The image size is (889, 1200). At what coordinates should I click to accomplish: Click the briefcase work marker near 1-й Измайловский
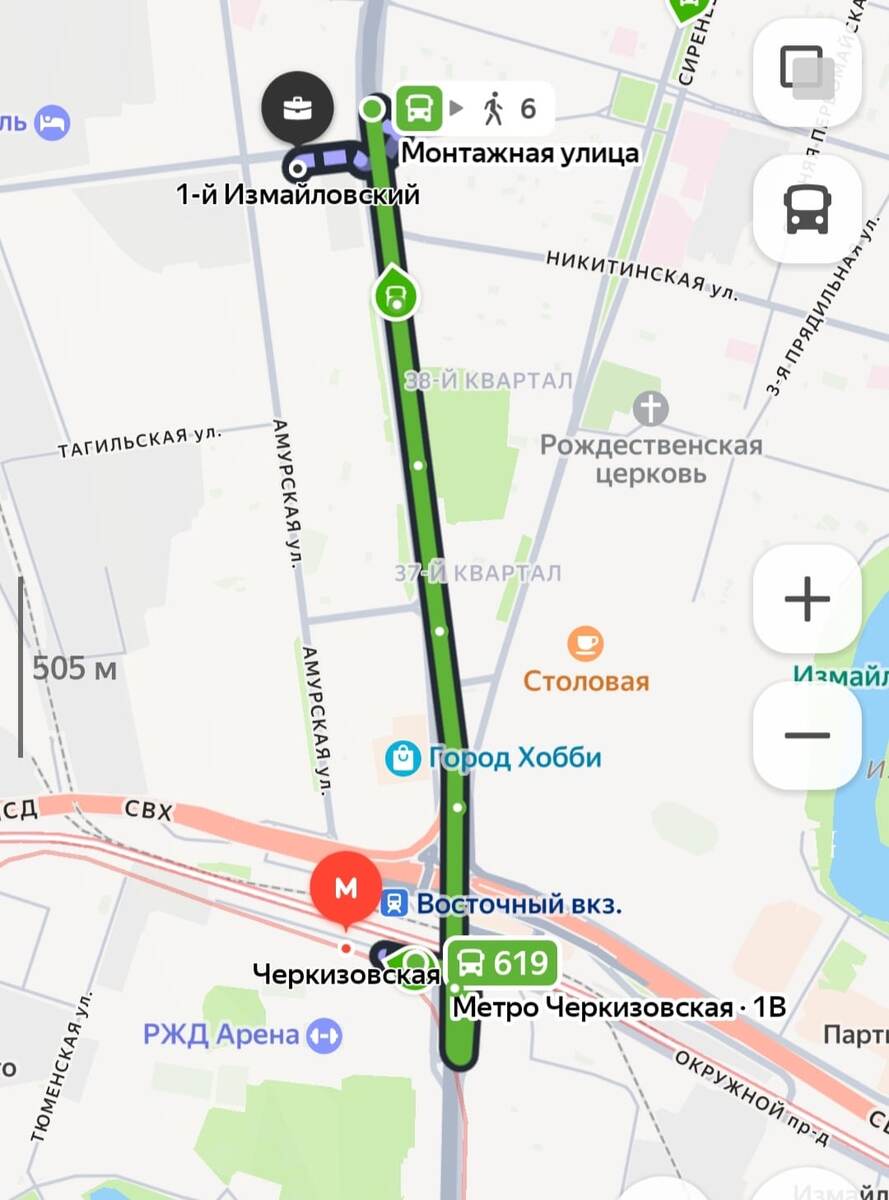298,108
